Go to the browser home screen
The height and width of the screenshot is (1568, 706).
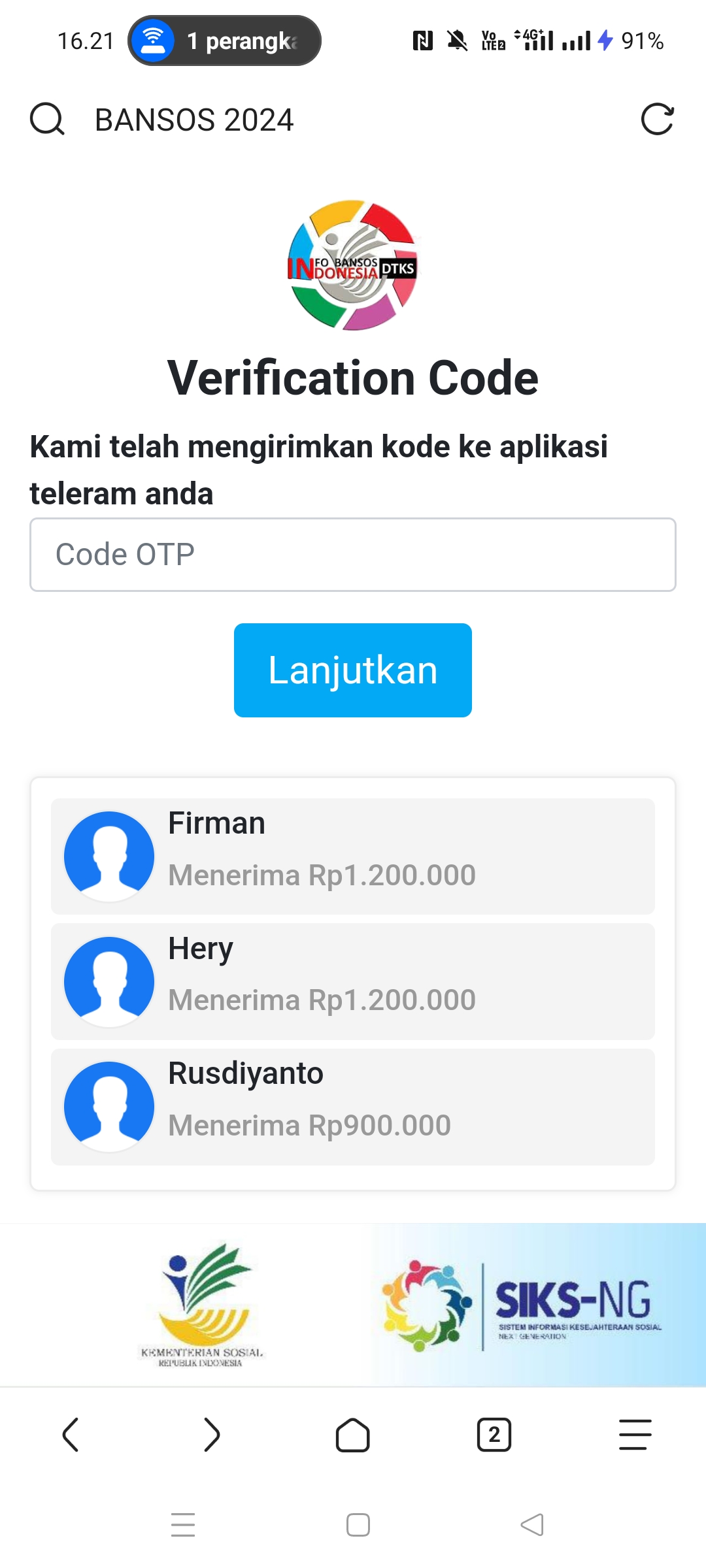353,1435
